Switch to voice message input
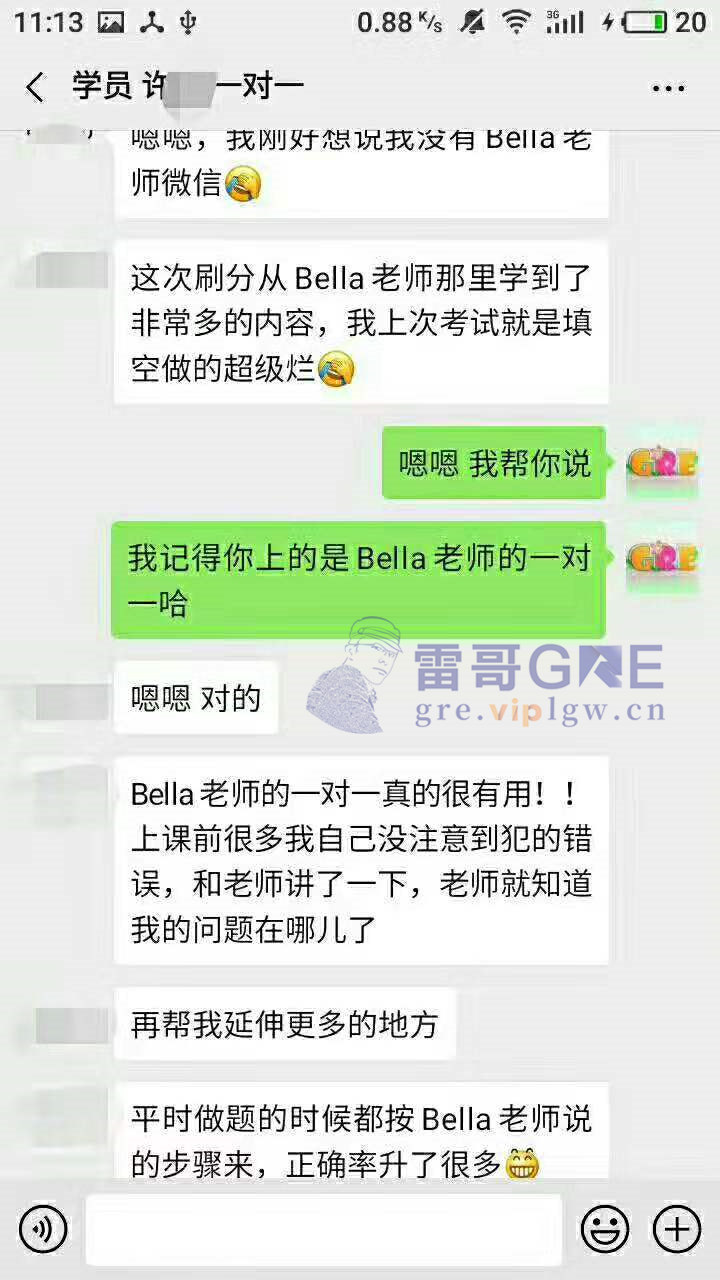This screenshot has width=720, height=1280. (43, 1228)
